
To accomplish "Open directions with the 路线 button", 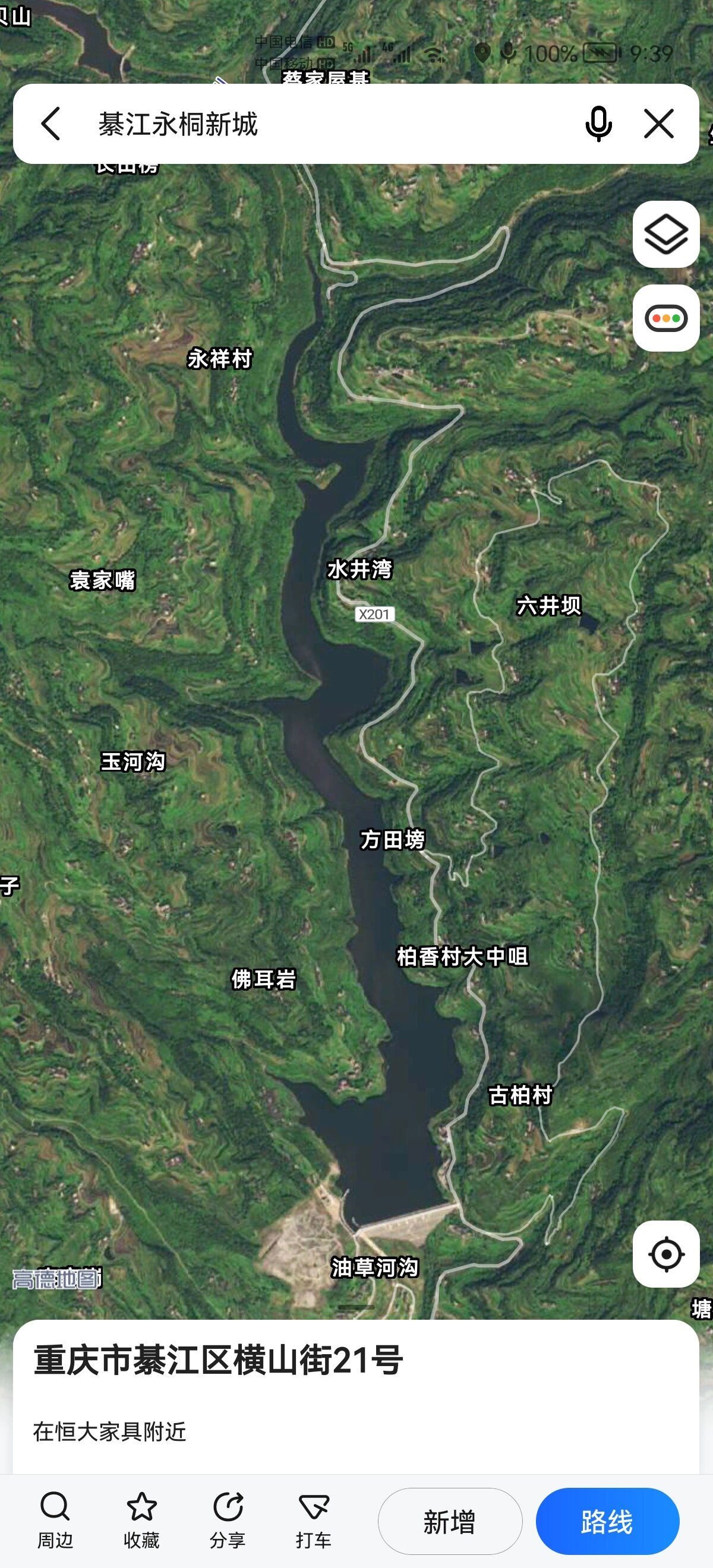I will (x=607, y=1521).
